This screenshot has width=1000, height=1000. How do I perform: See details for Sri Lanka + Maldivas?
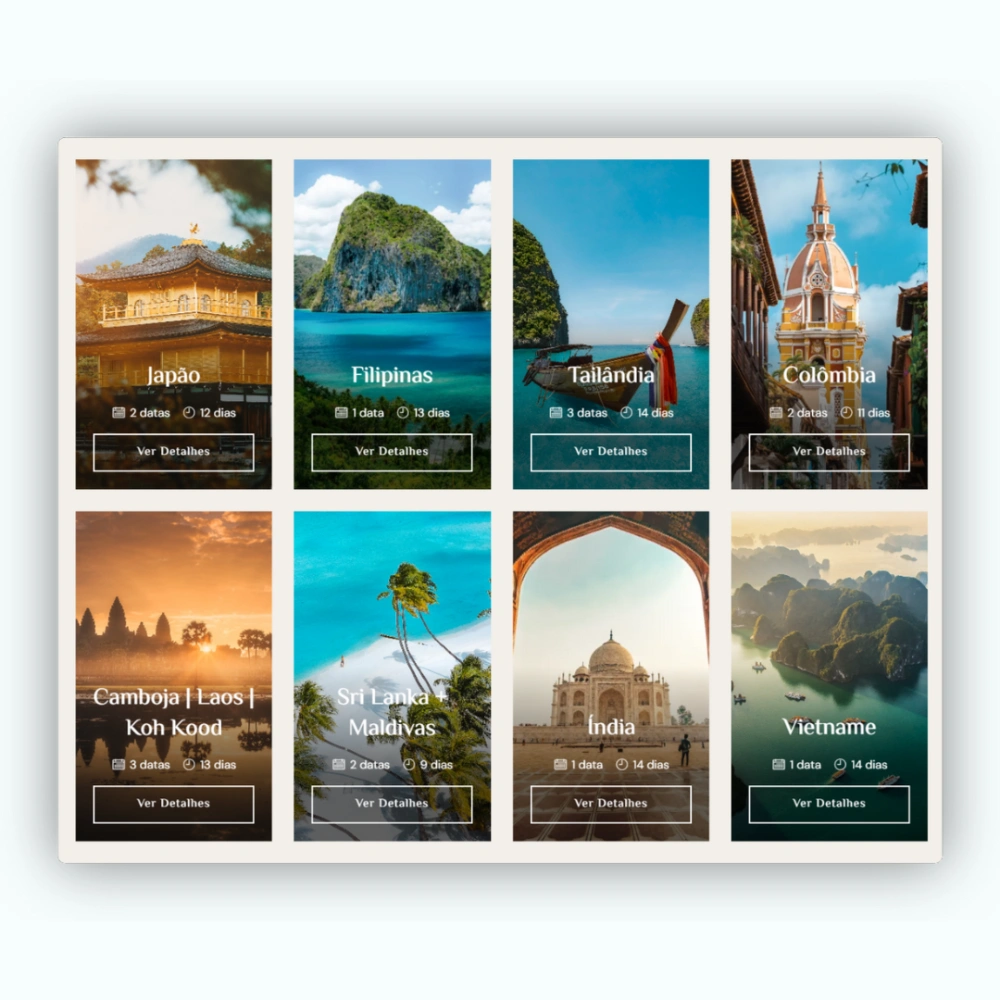point(392,804)
